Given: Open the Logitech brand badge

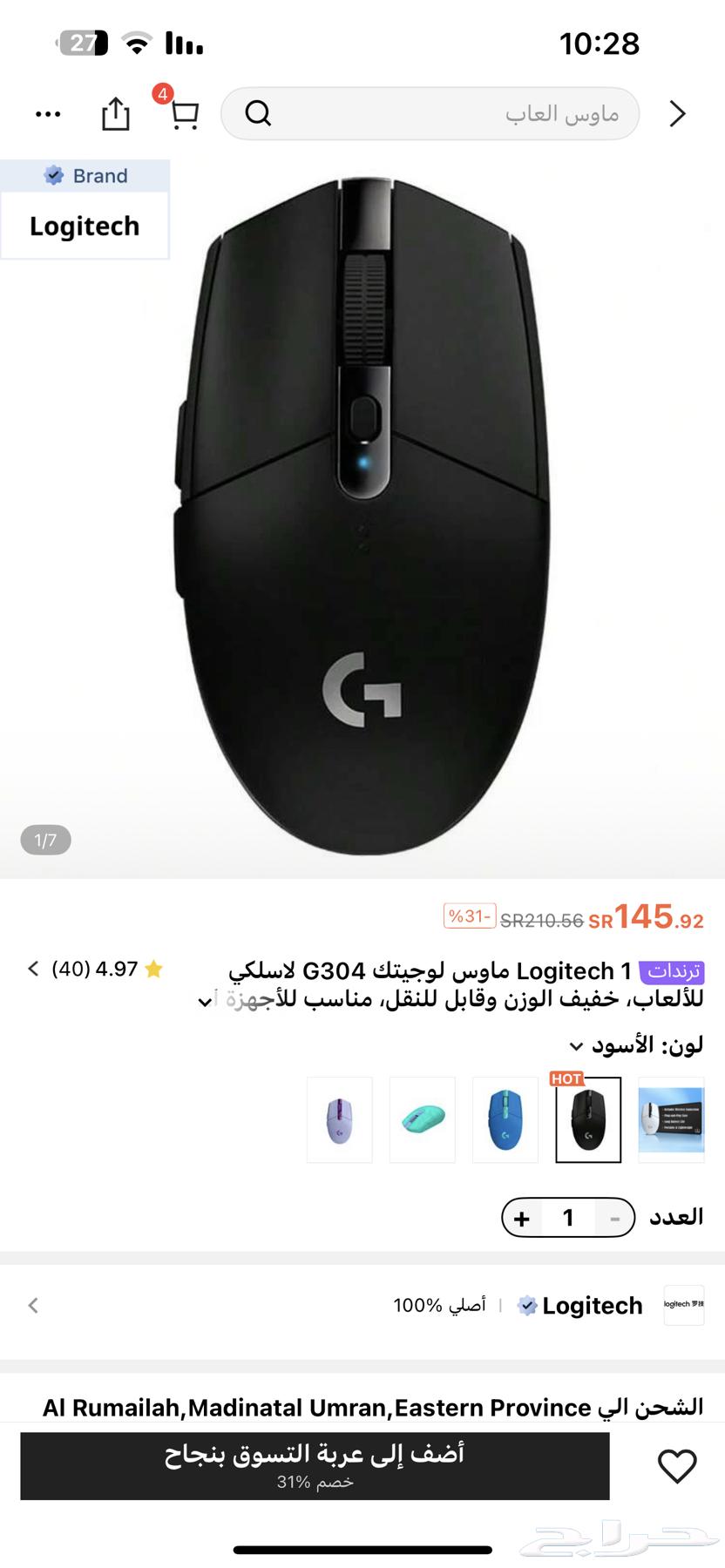Looking at the screenshot, I should 85,210.
